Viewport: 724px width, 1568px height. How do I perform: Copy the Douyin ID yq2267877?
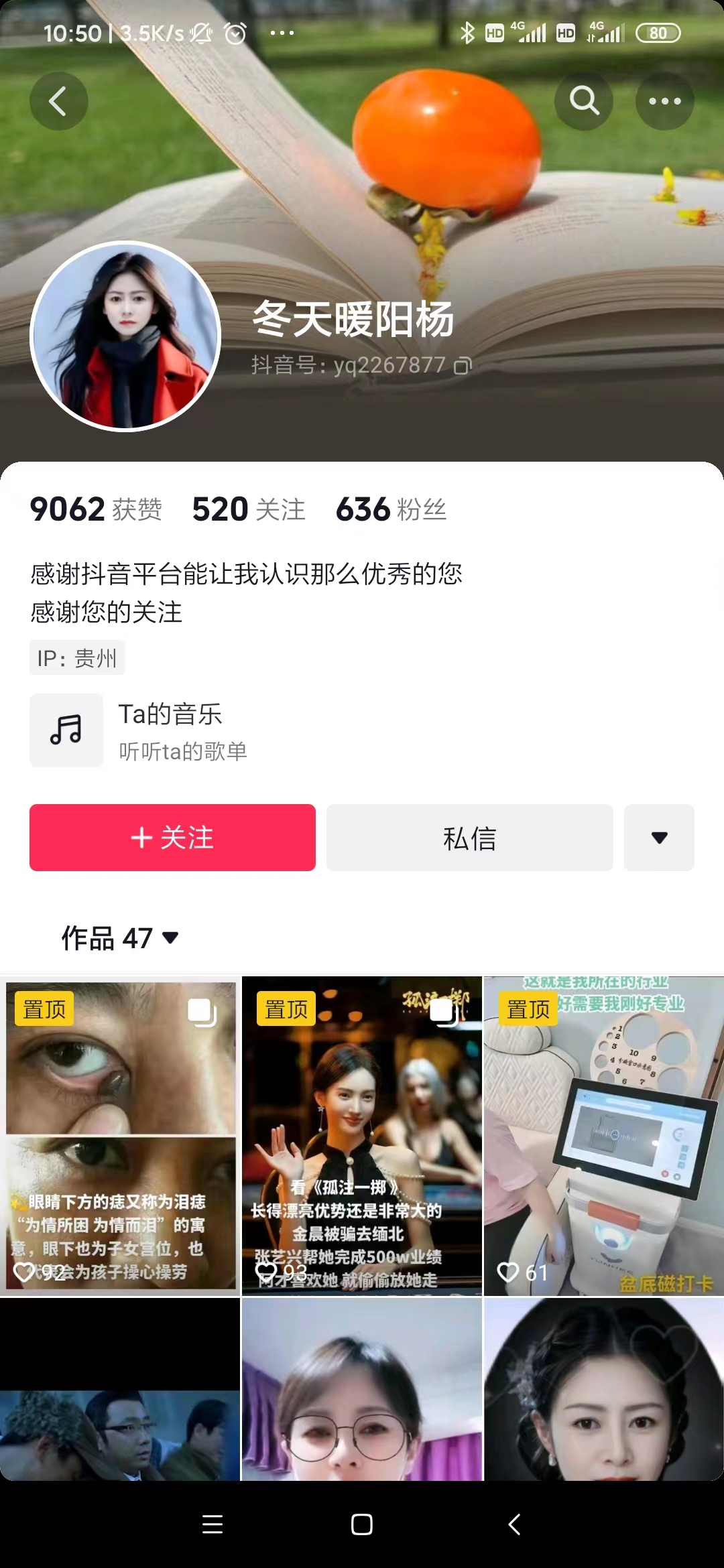[x=463, y=366]
